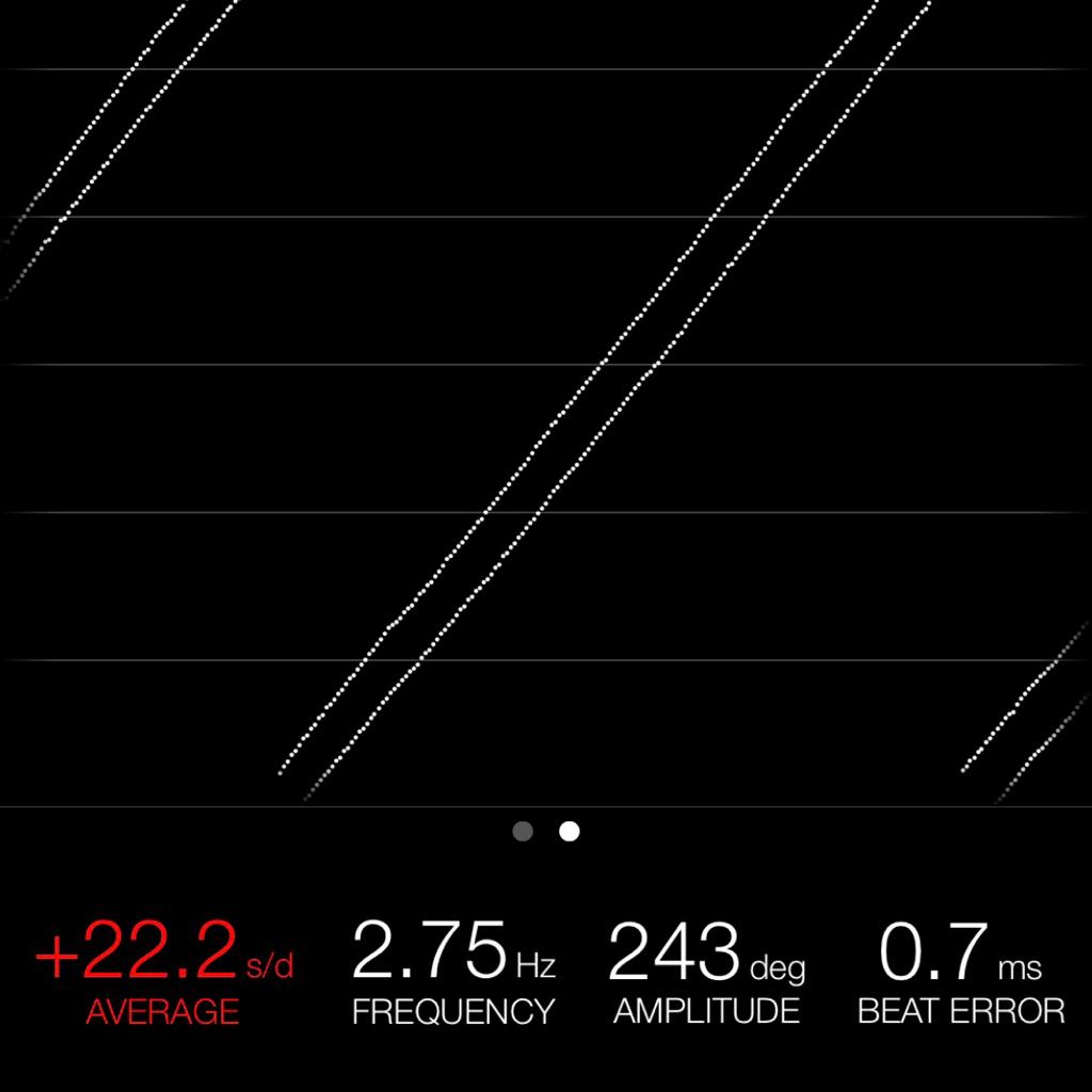Select the first page indicator dot

point(522,832)
